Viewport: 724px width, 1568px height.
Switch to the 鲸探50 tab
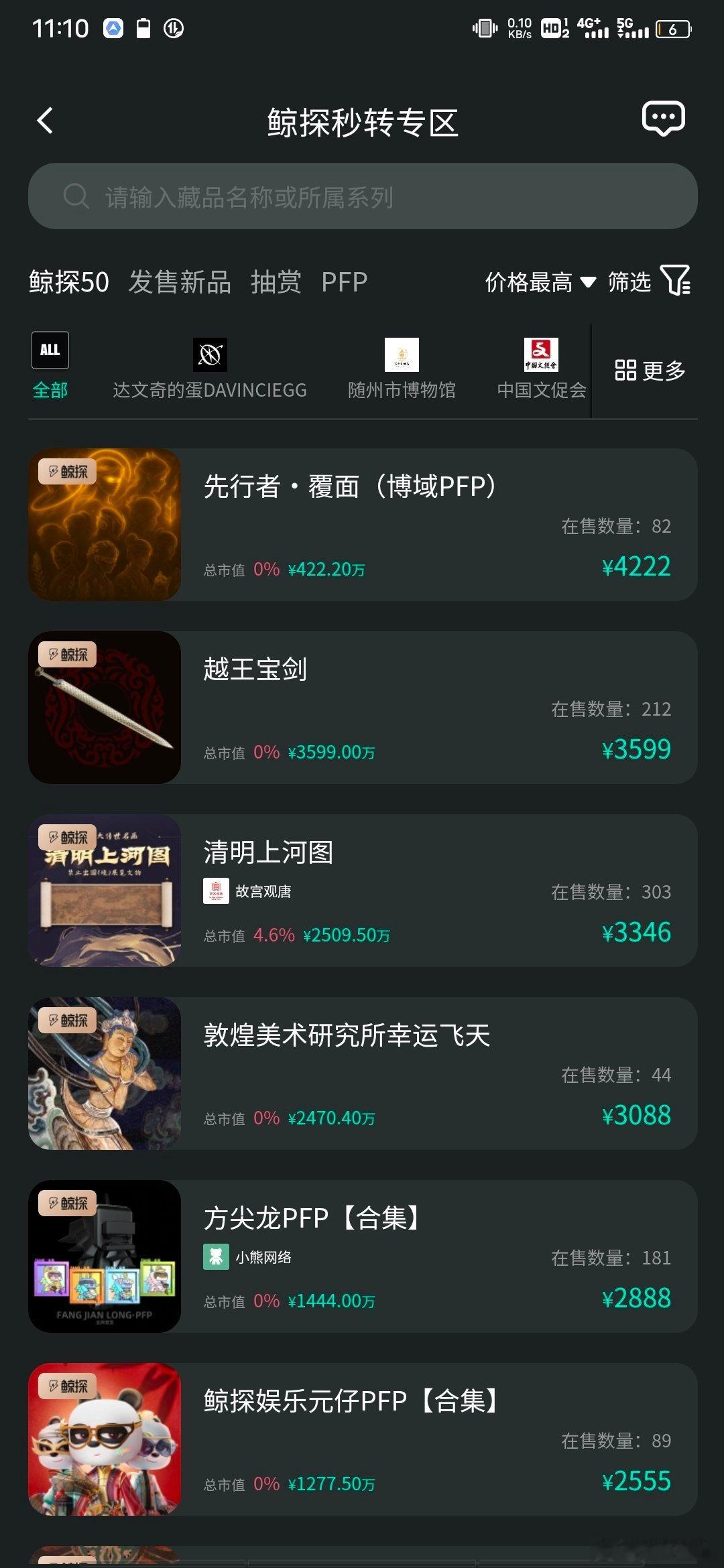pos(68,281)
